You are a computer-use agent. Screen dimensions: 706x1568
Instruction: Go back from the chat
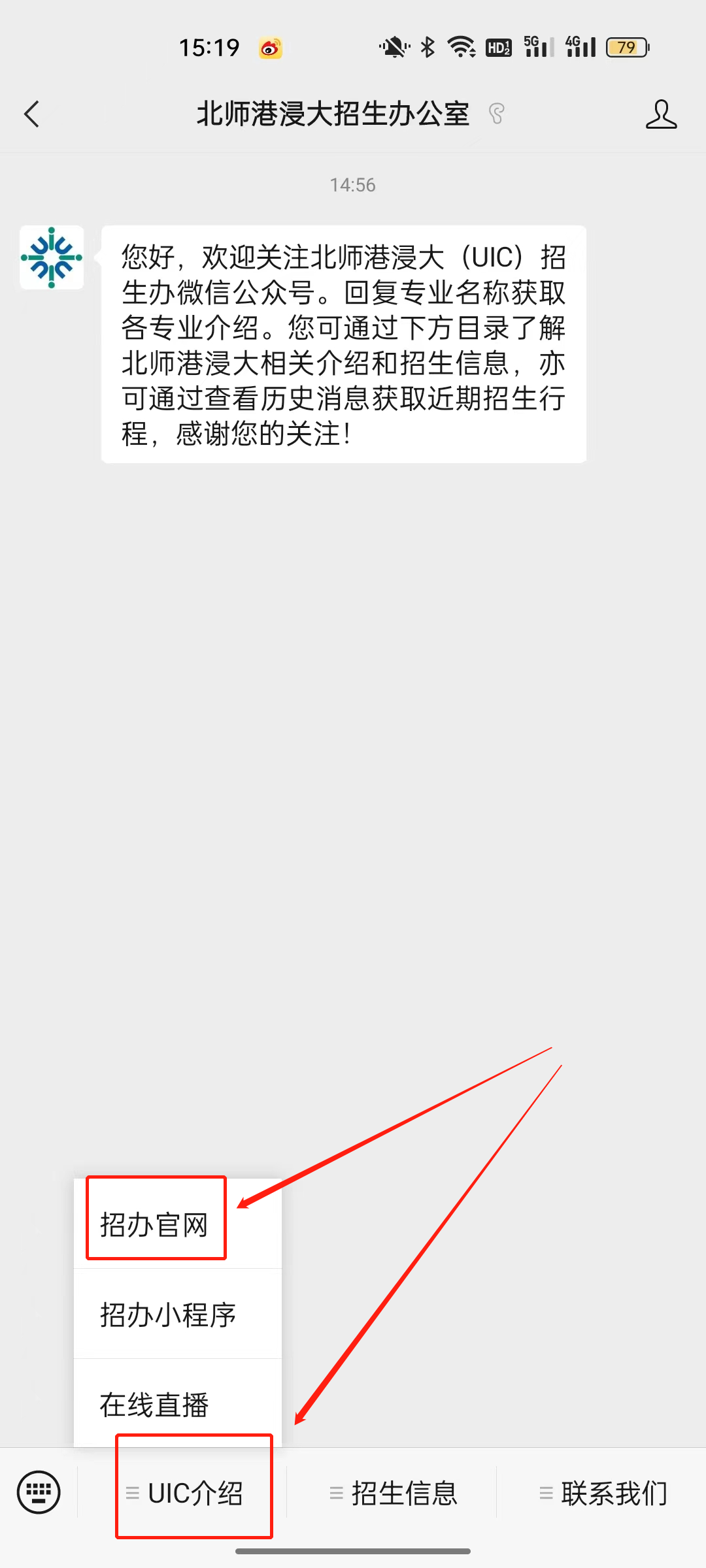coord(31,114)
